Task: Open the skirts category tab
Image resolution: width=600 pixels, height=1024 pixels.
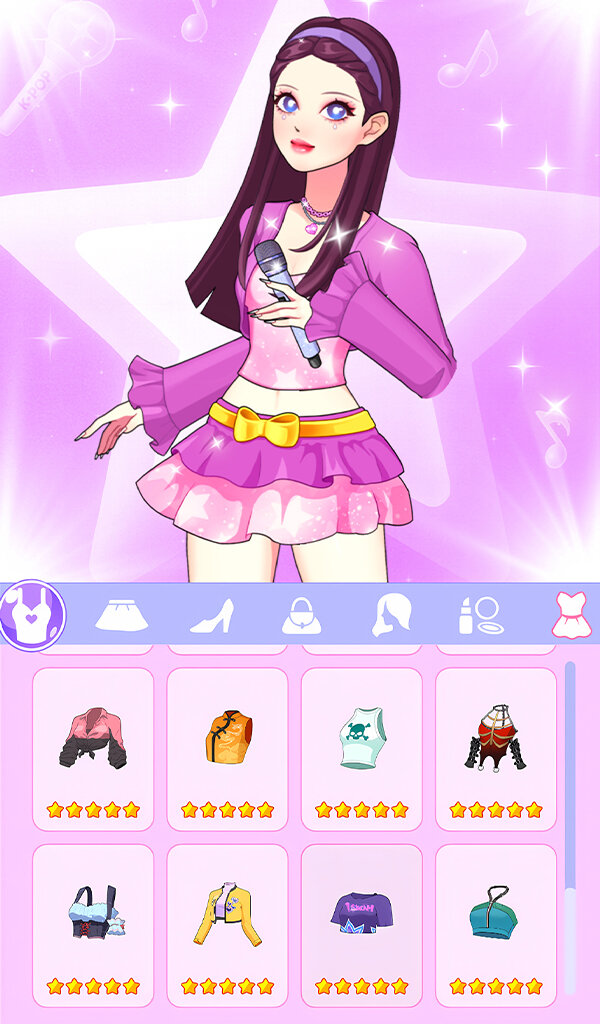Action: click(121, 616)
